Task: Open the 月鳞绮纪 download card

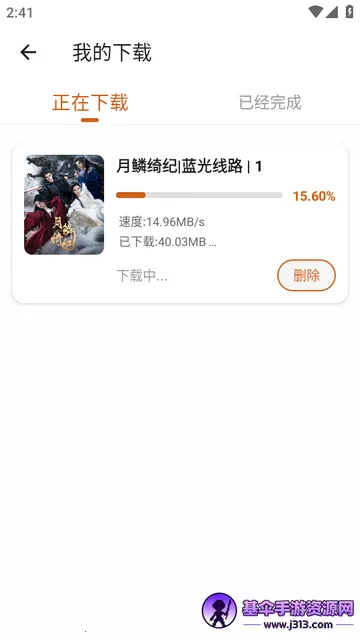Action: pos(180,223)
